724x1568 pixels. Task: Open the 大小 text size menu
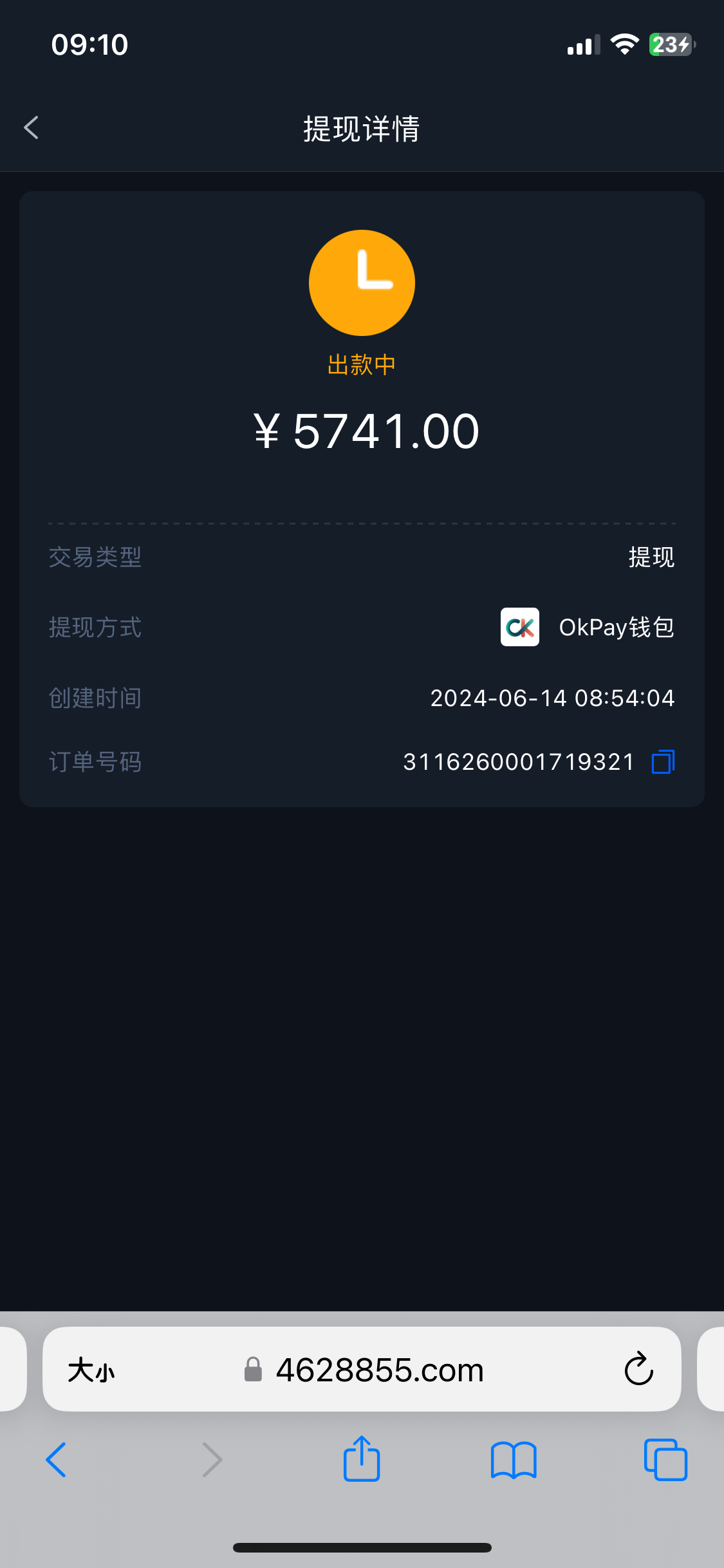point(91,1370)
